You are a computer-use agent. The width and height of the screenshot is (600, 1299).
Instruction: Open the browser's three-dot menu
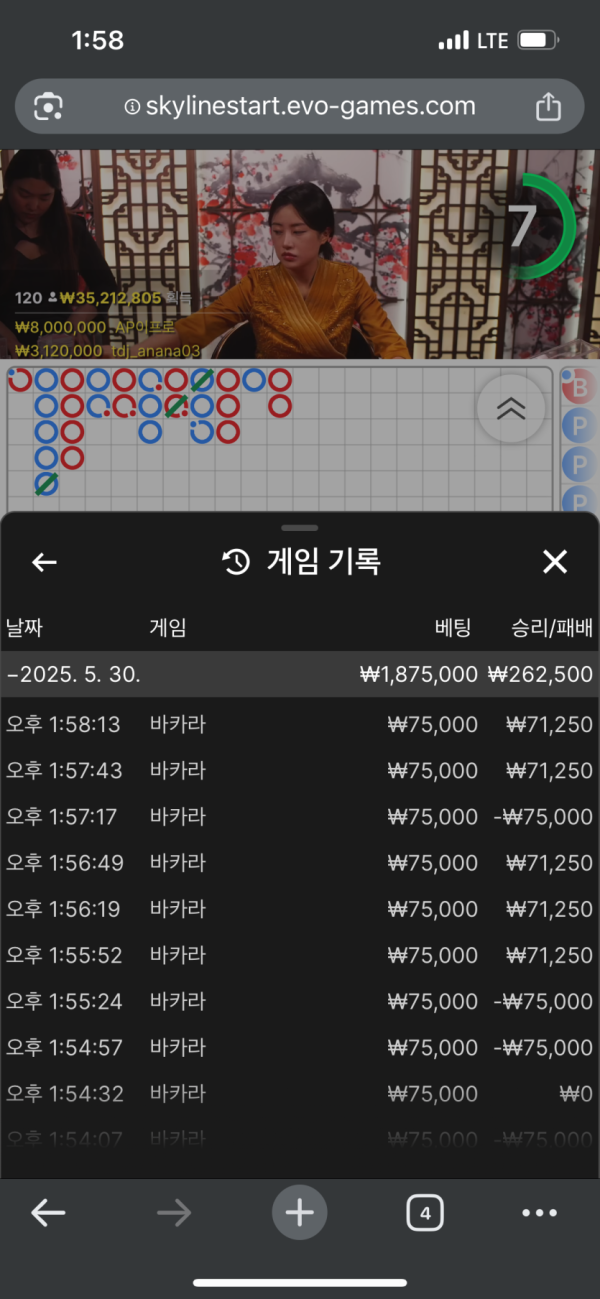pyautogui.click(x=539, y=1213)
